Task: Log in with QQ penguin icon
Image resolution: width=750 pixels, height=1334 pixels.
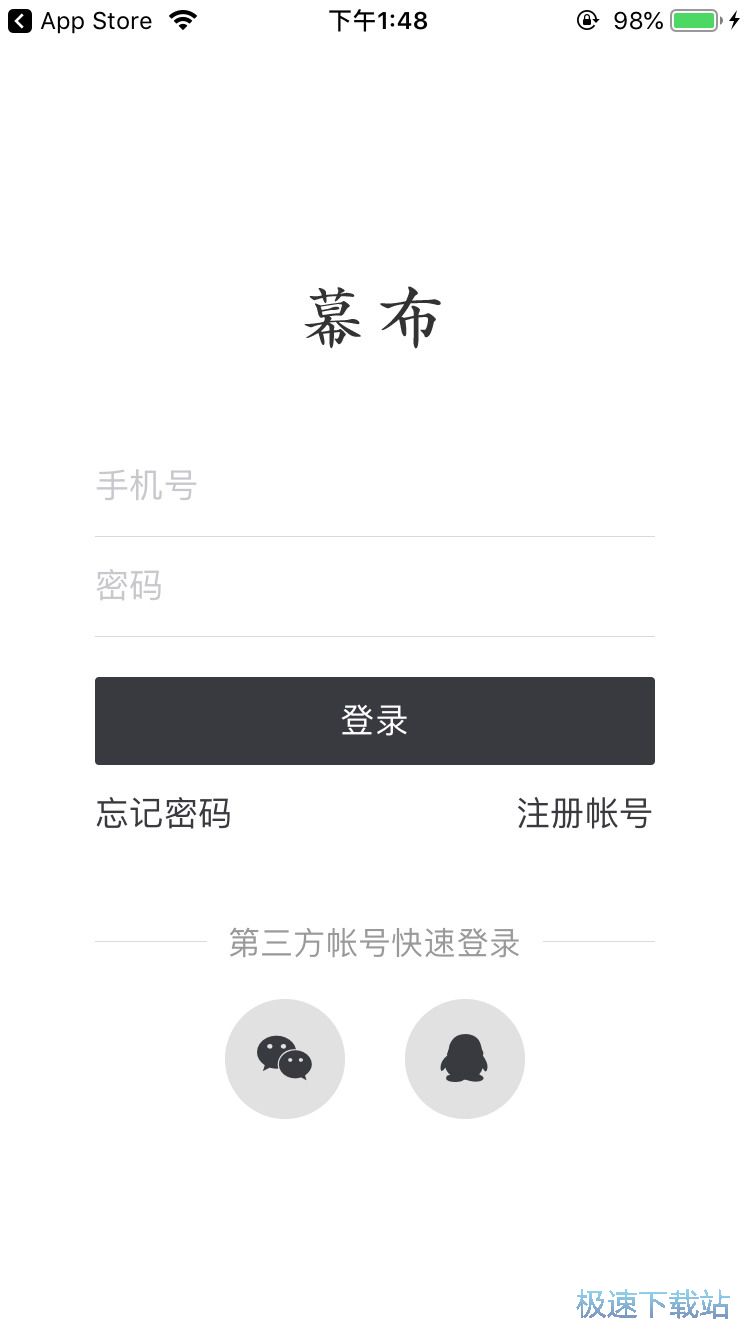Action: [464, 1059]
